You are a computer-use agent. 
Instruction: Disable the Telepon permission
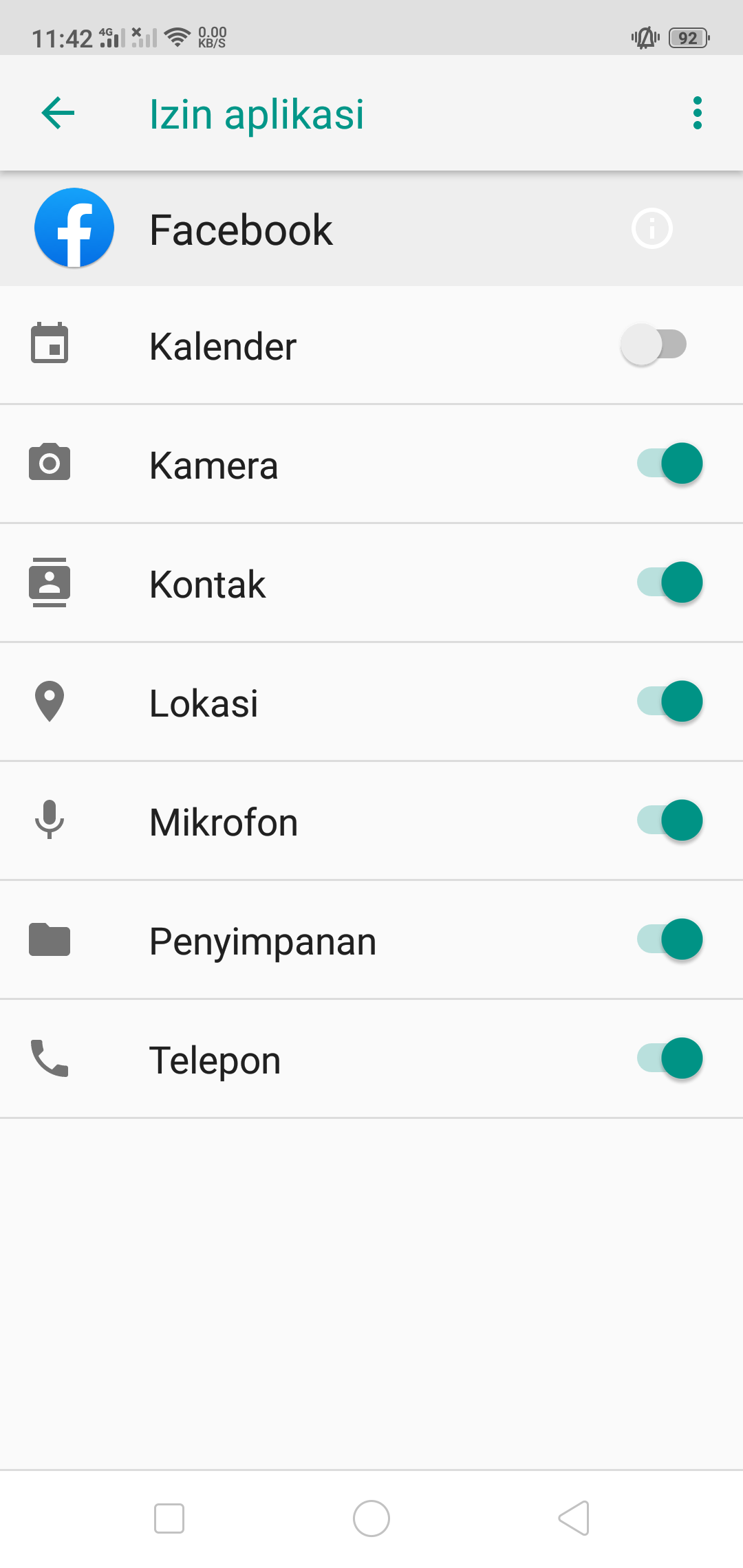coord(670,1058)
